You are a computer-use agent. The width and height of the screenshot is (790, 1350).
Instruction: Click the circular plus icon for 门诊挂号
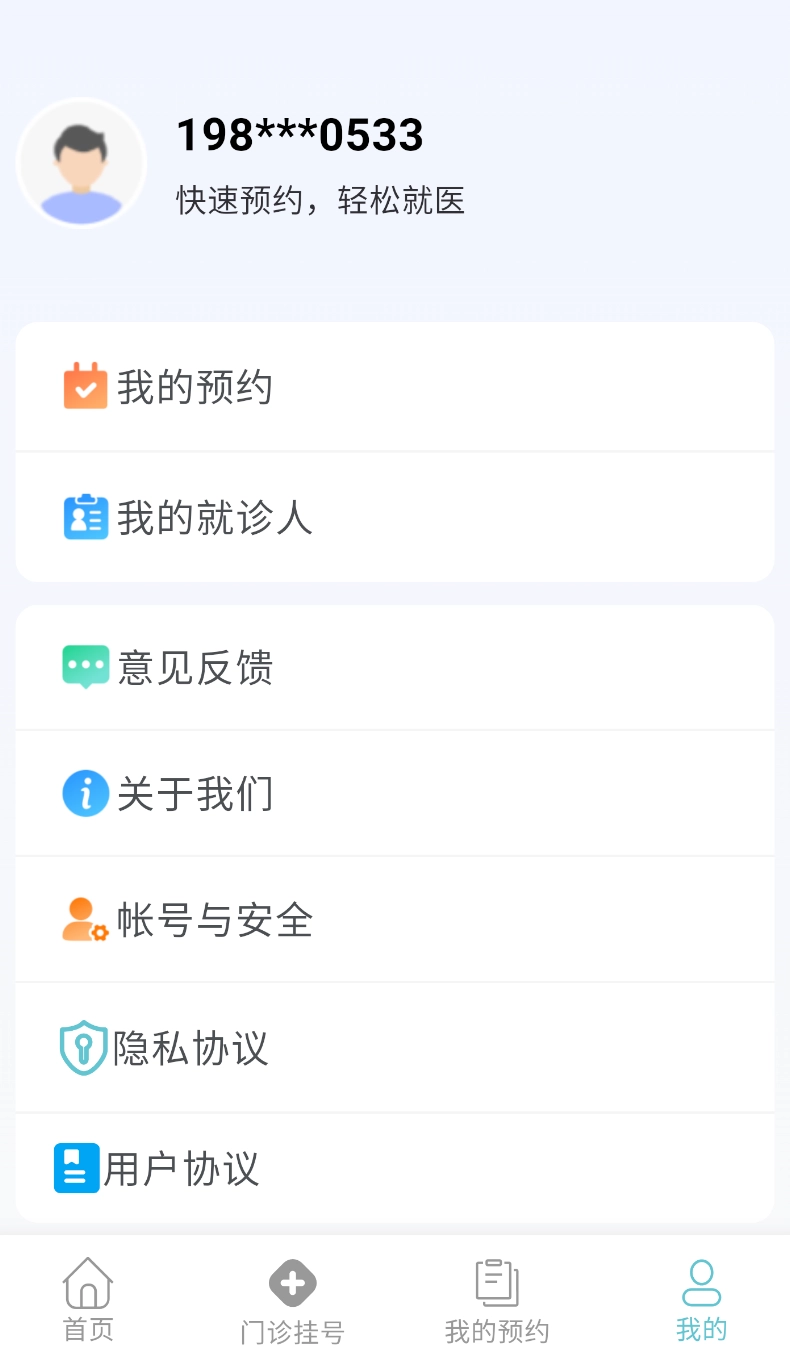[x=291, y=1282]
